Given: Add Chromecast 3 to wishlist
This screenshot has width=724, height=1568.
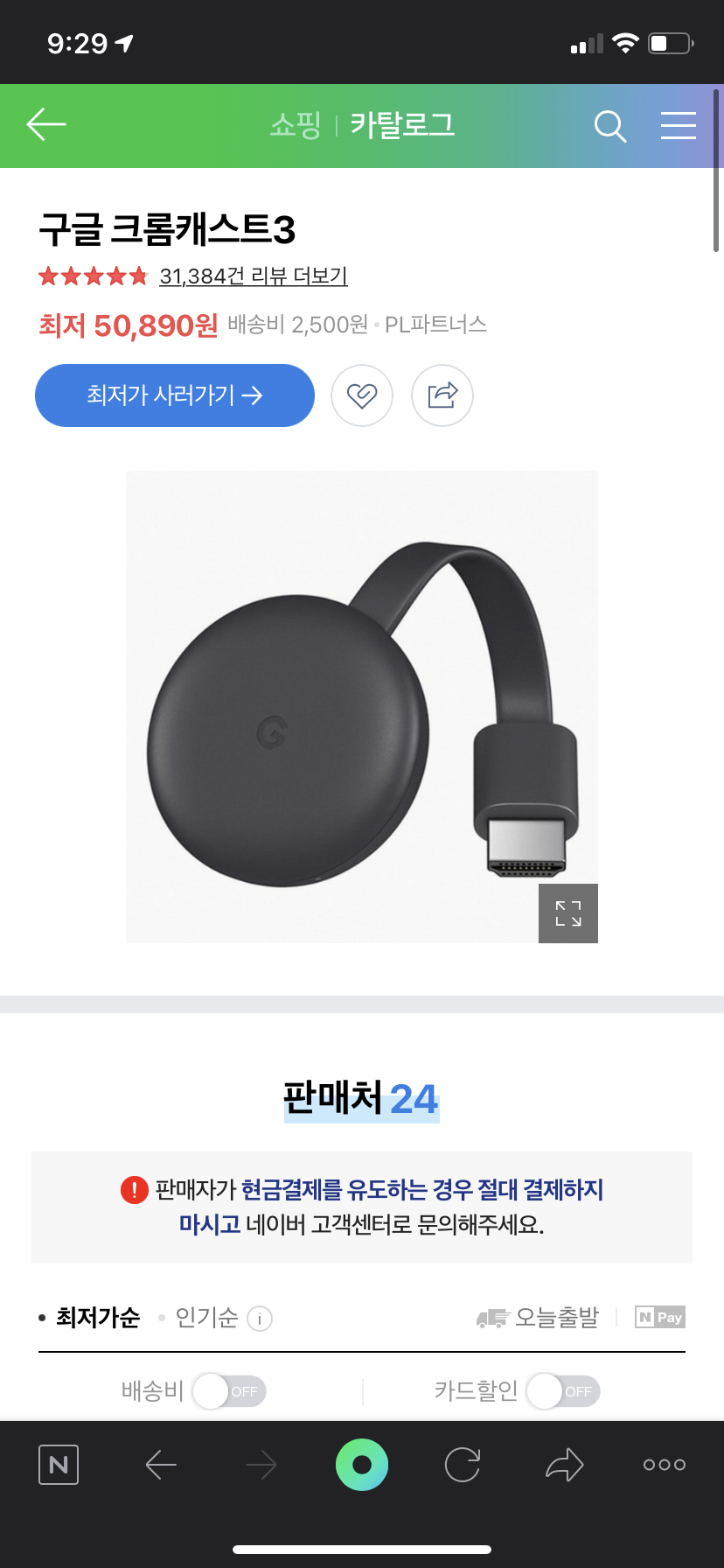Looking at the screenshot, I should (362, 395).
